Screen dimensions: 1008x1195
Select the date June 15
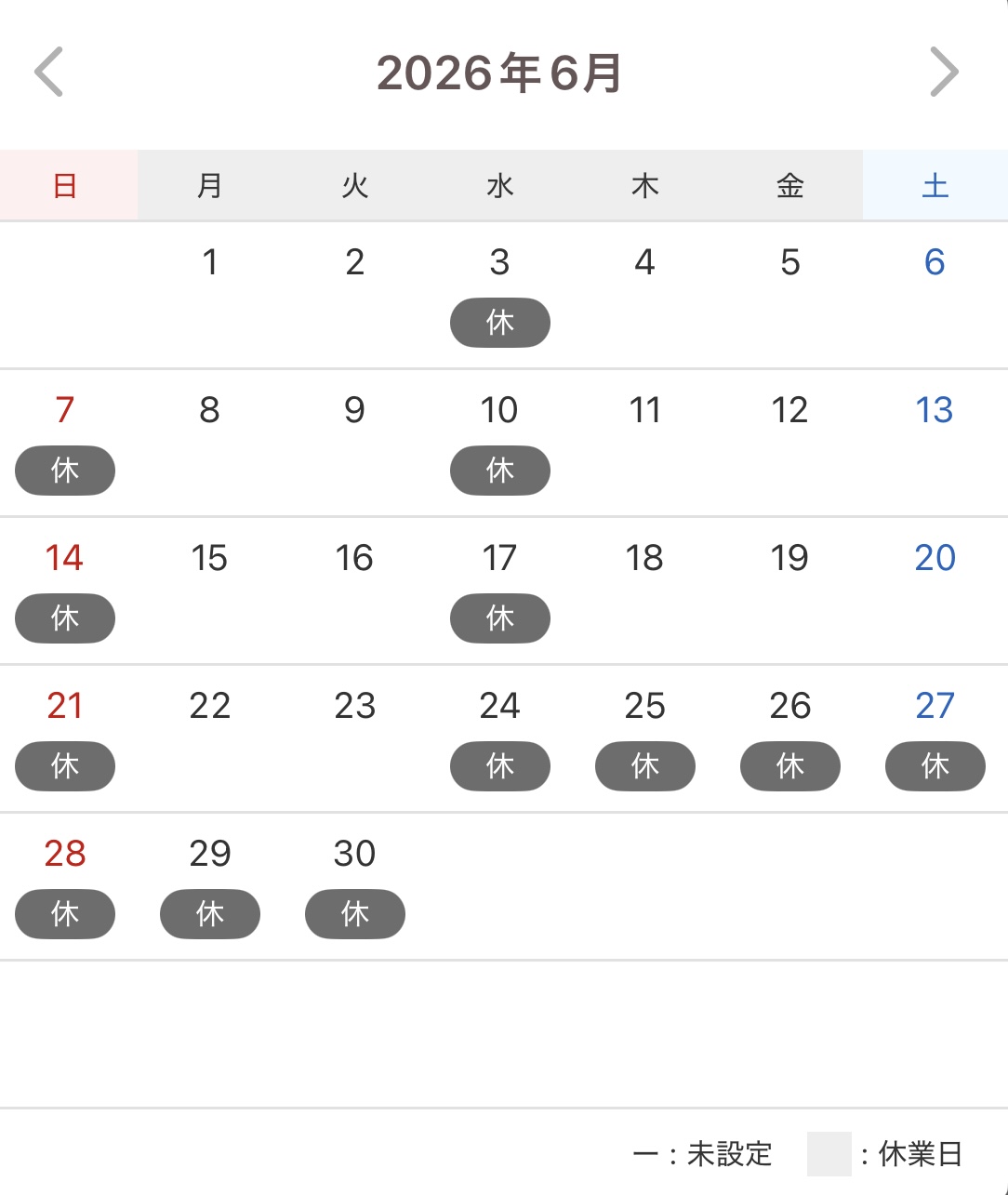click(210, 559)
